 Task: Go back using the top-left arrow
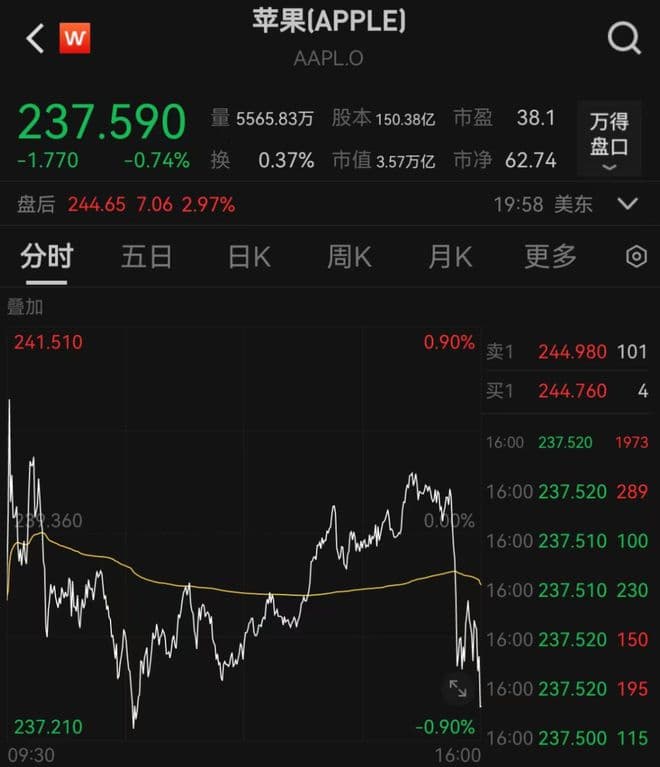pyautogui.click(x=35, y=40)
